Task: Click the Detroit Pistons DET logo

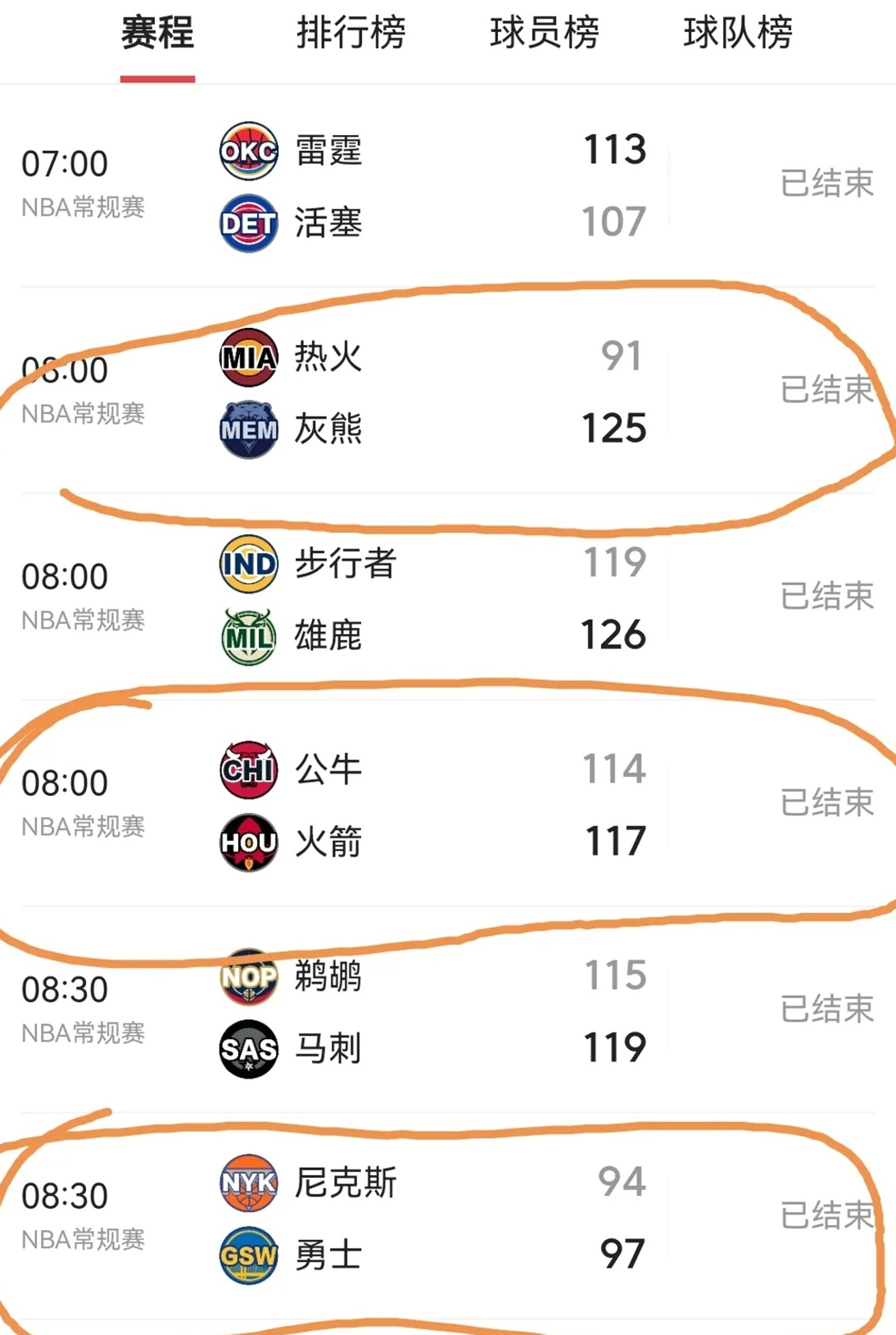Action: [x=249, y=221]
